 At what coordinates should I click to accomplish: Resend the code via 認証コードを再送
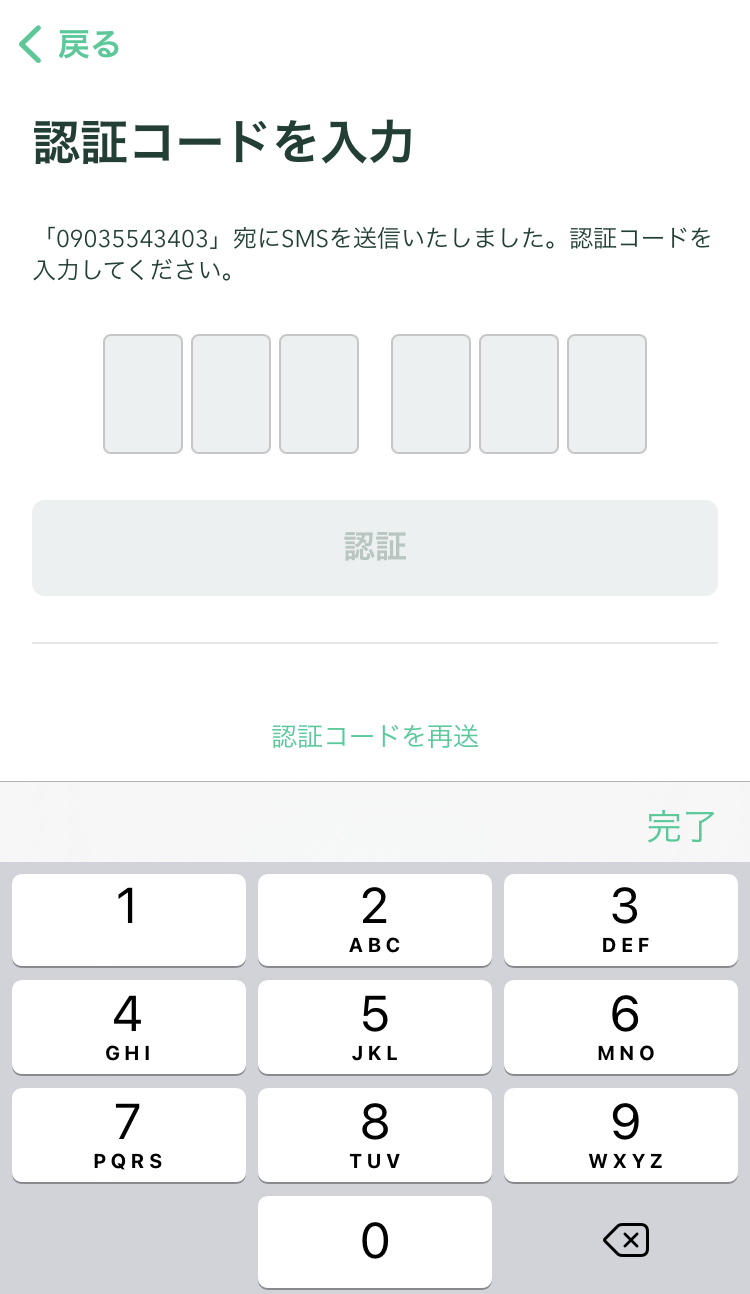click(375, 737)
